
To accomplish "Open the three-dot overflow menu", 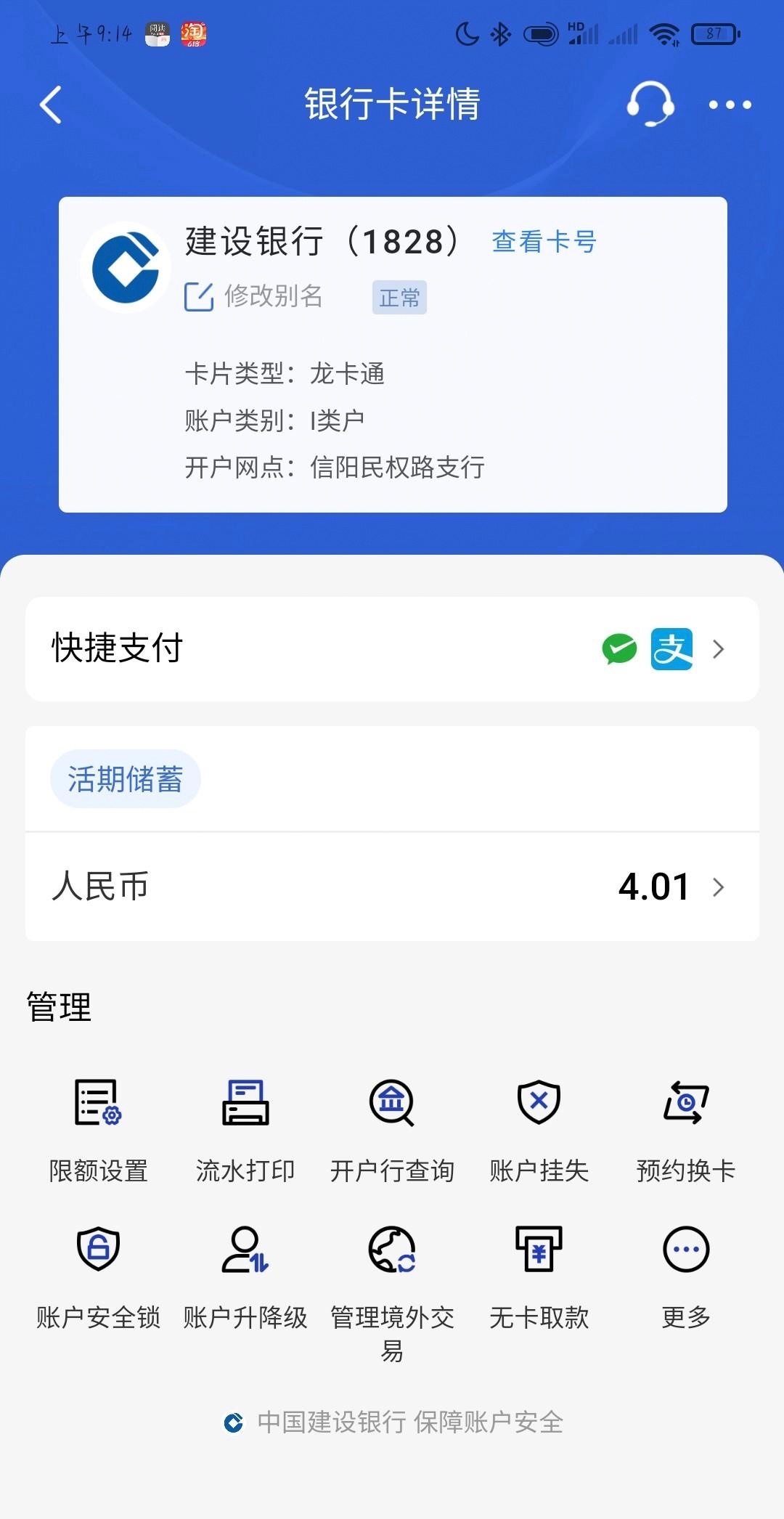I will point(730,105).
